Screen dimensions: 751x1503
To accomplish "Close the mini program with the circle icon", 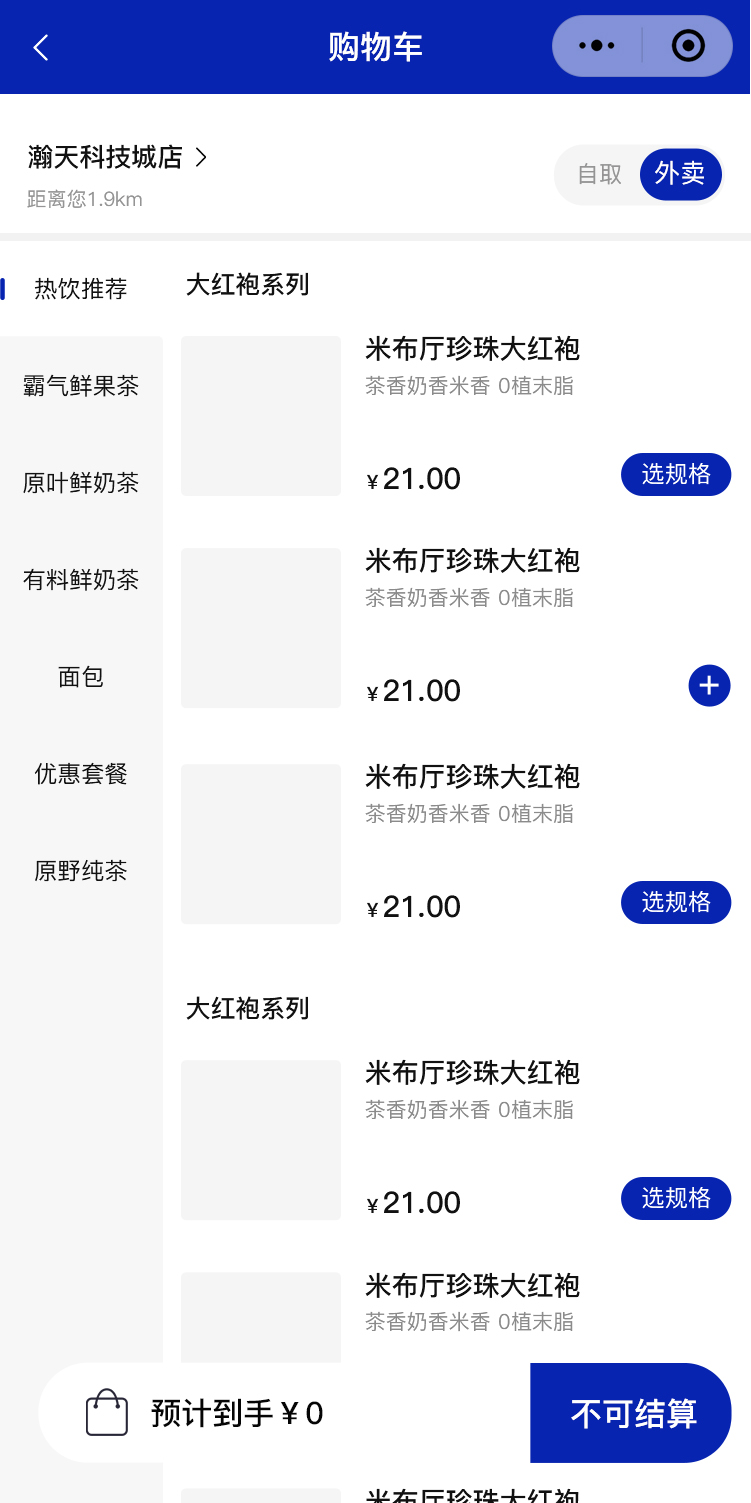I will (x=688, y=46).
